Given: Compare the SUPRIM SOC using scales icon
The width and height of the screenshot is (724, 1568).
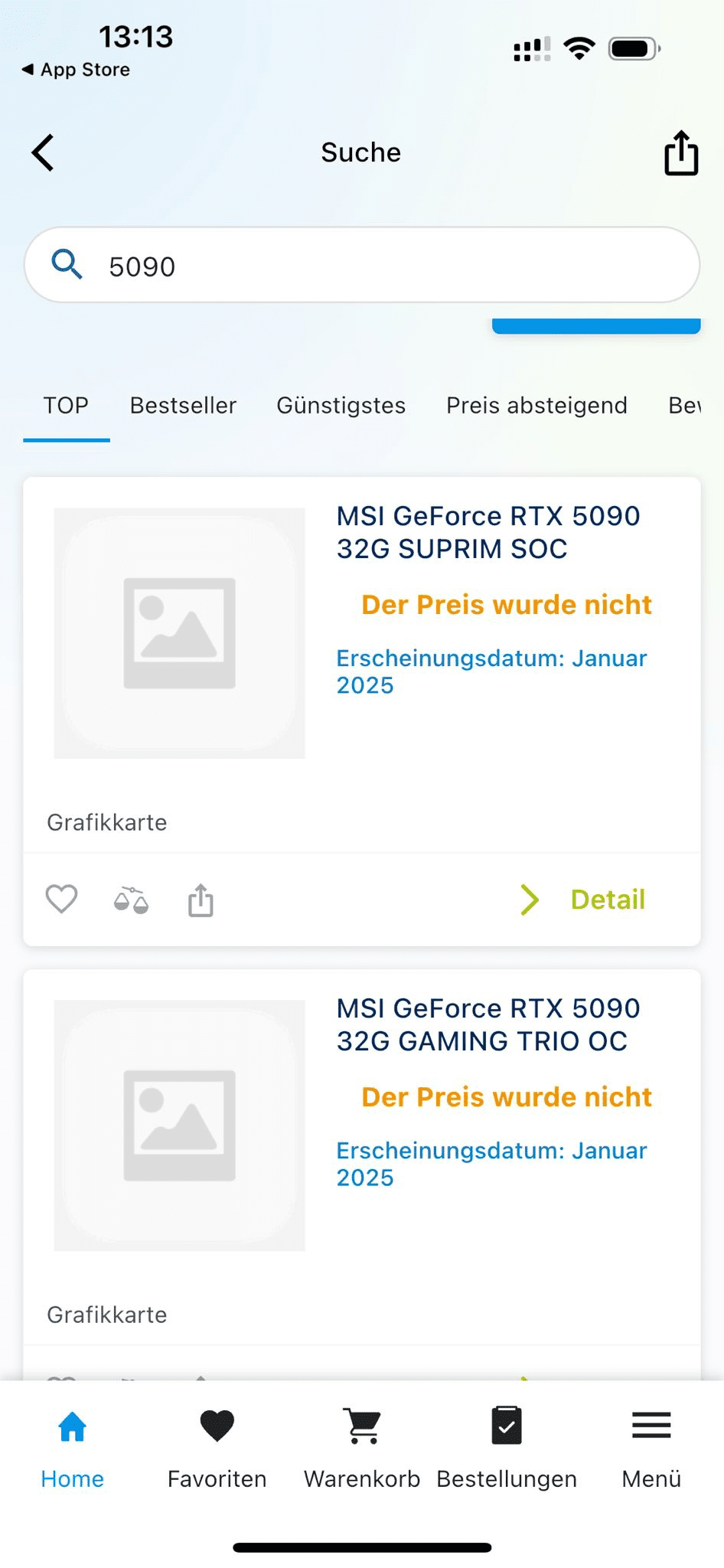Looking at the screenshot, I should point(131,900).
